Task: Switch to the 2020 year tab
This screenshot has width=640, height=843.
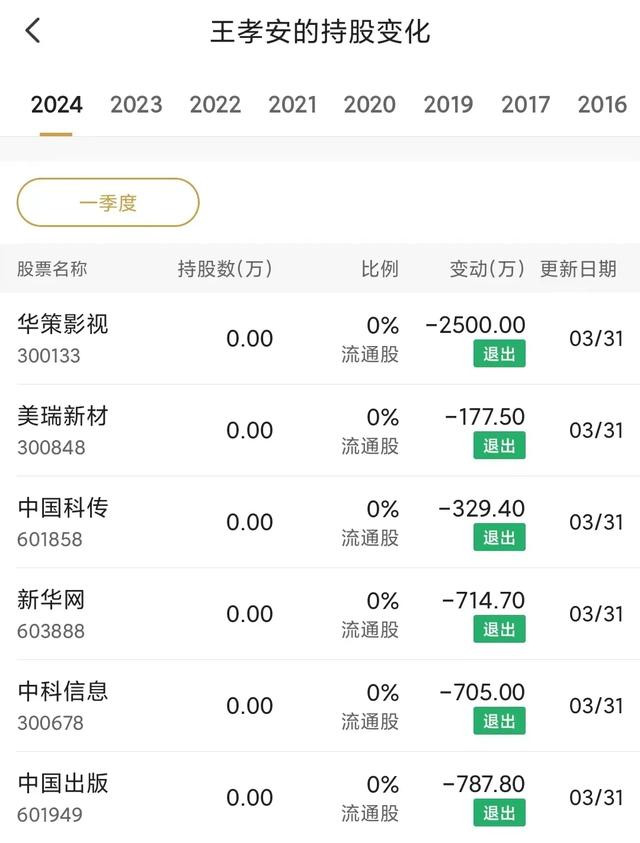Action: pyautogui.click(x=370, y=104)
